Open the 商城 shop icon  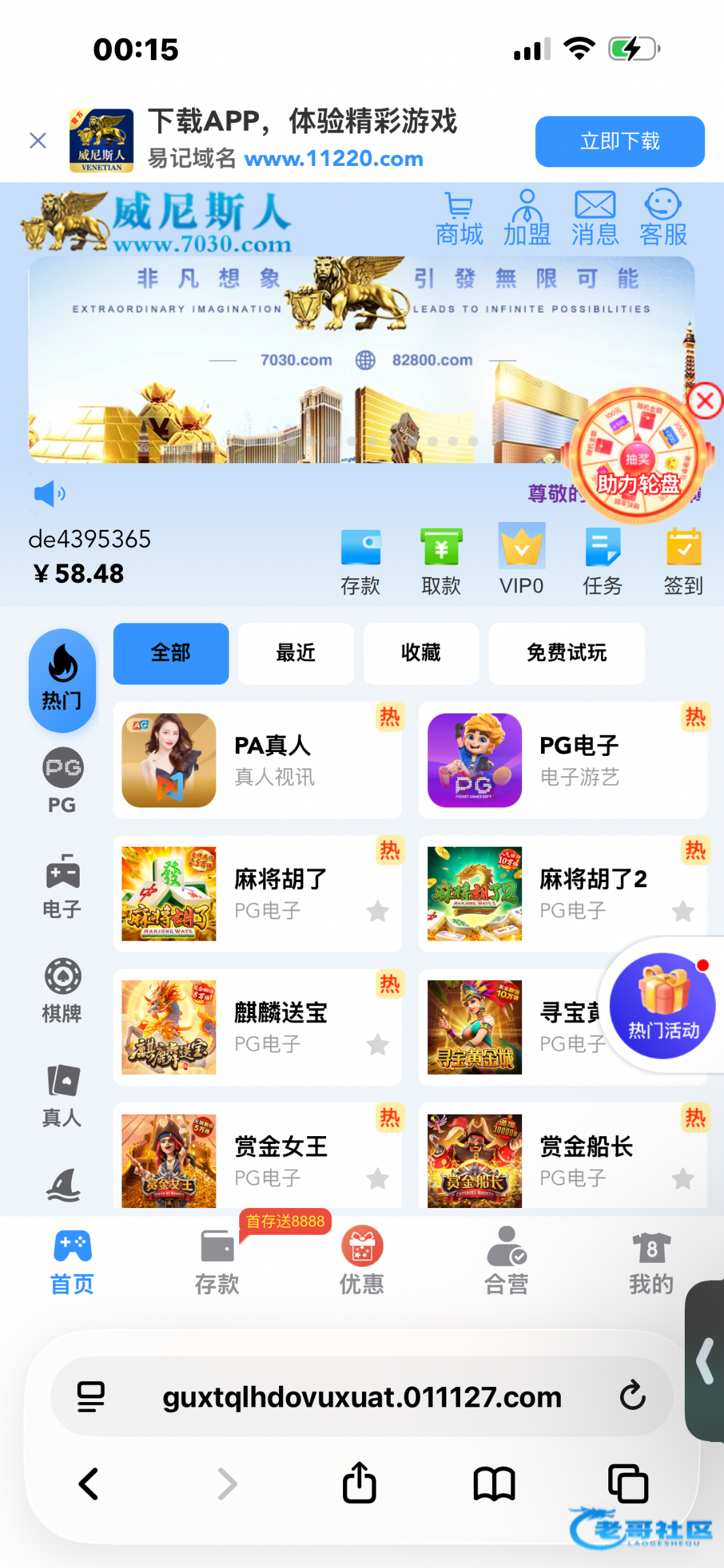coord(459,219)
